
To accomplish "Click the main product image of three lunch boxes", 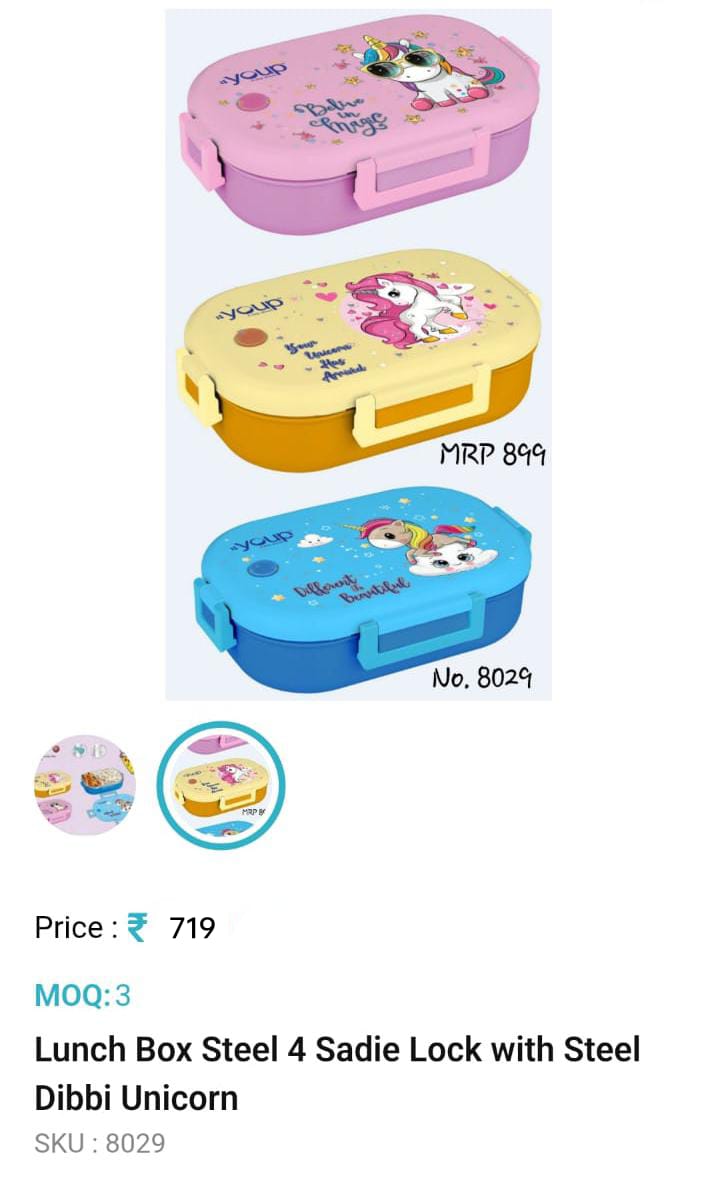I will click(x=360, y=355).
